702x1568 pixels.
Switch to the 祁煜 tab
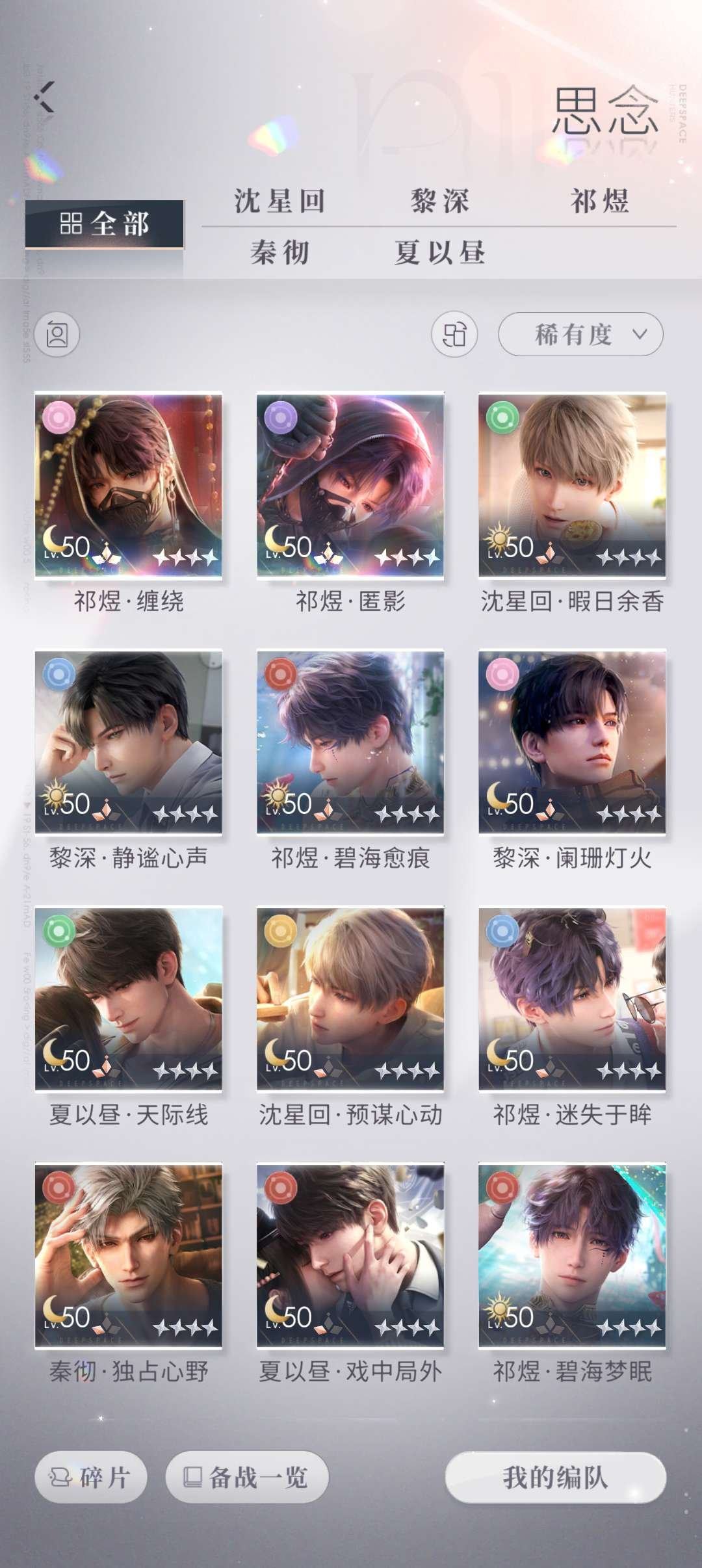click(x=599, y=201)
